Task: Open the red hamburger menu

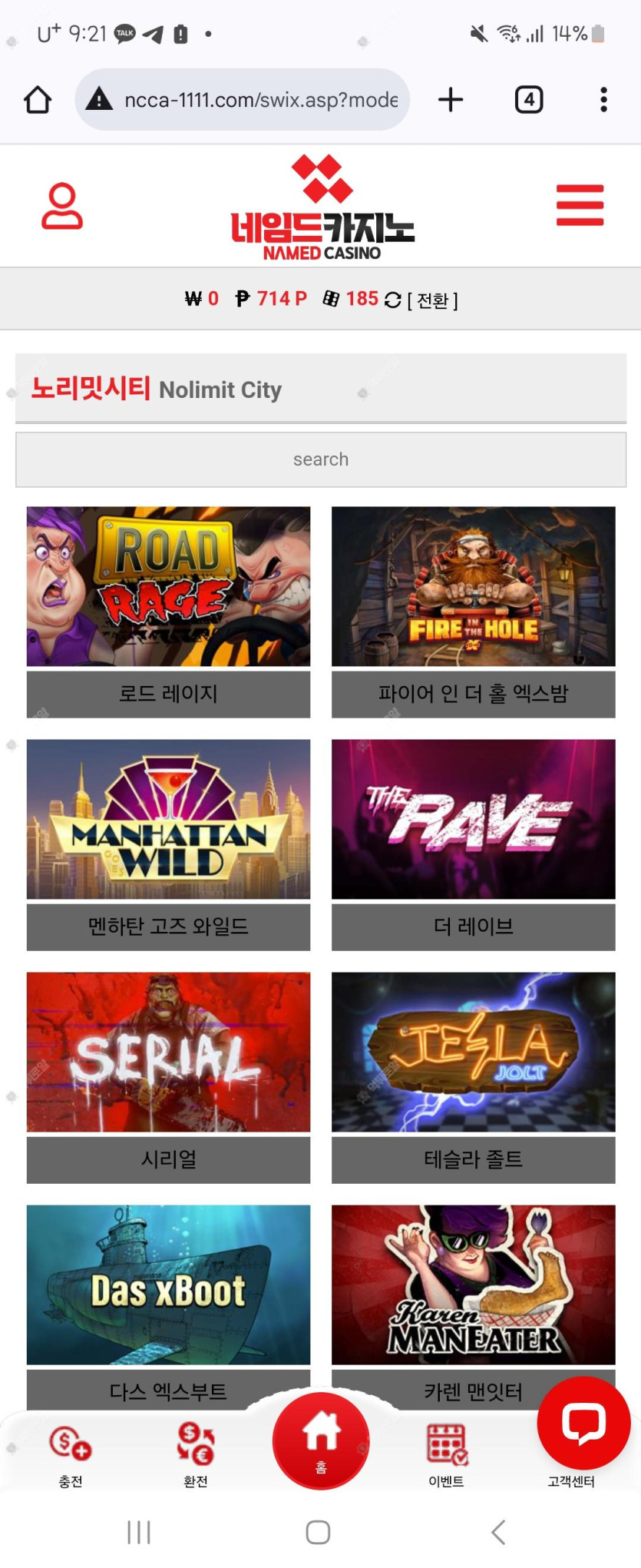Action: click(x=580, y=205)
